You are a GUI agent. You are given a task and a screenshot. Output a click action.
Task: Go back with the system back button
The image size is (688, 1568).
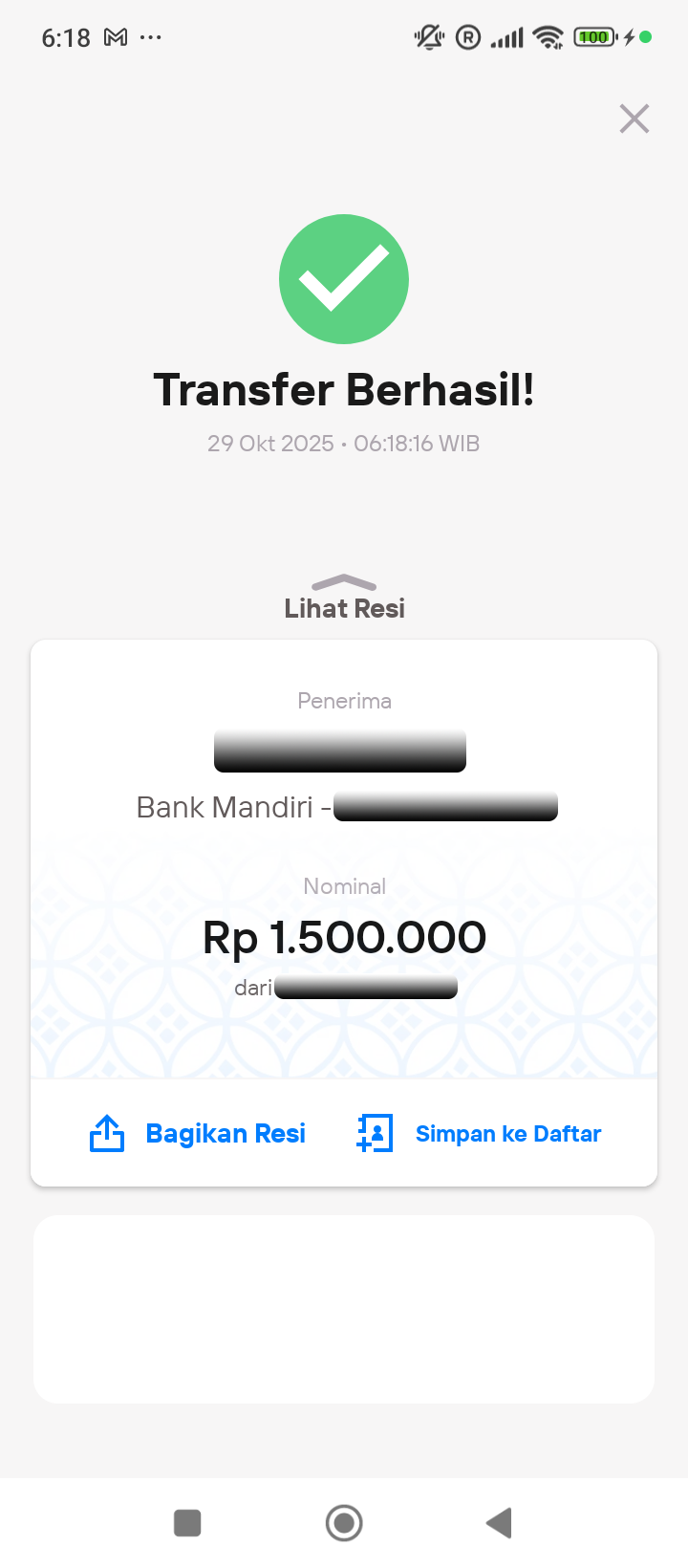click(x=500, y=1523)
